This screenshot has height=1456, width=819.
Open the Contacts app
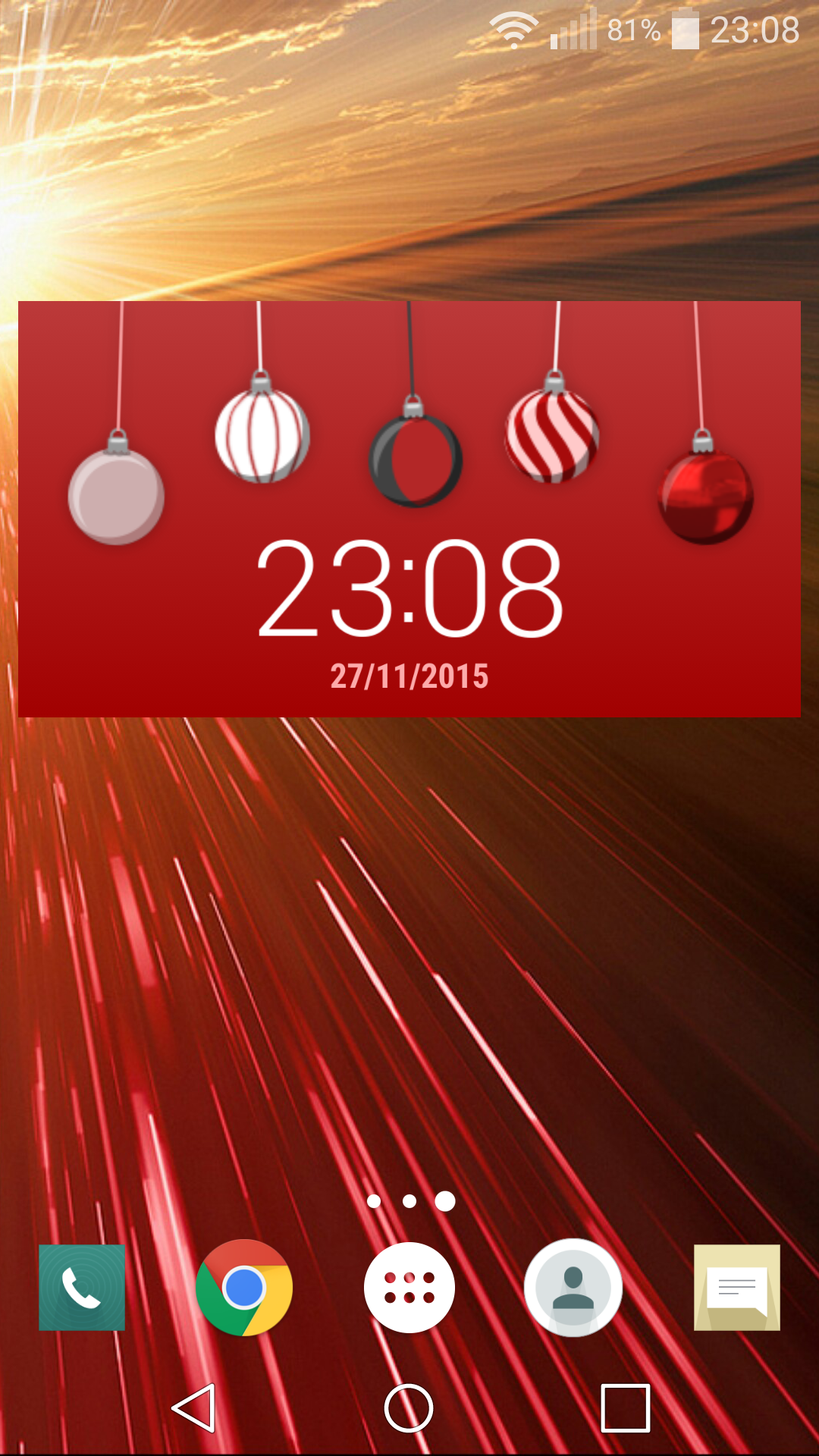pos(573,1288)
